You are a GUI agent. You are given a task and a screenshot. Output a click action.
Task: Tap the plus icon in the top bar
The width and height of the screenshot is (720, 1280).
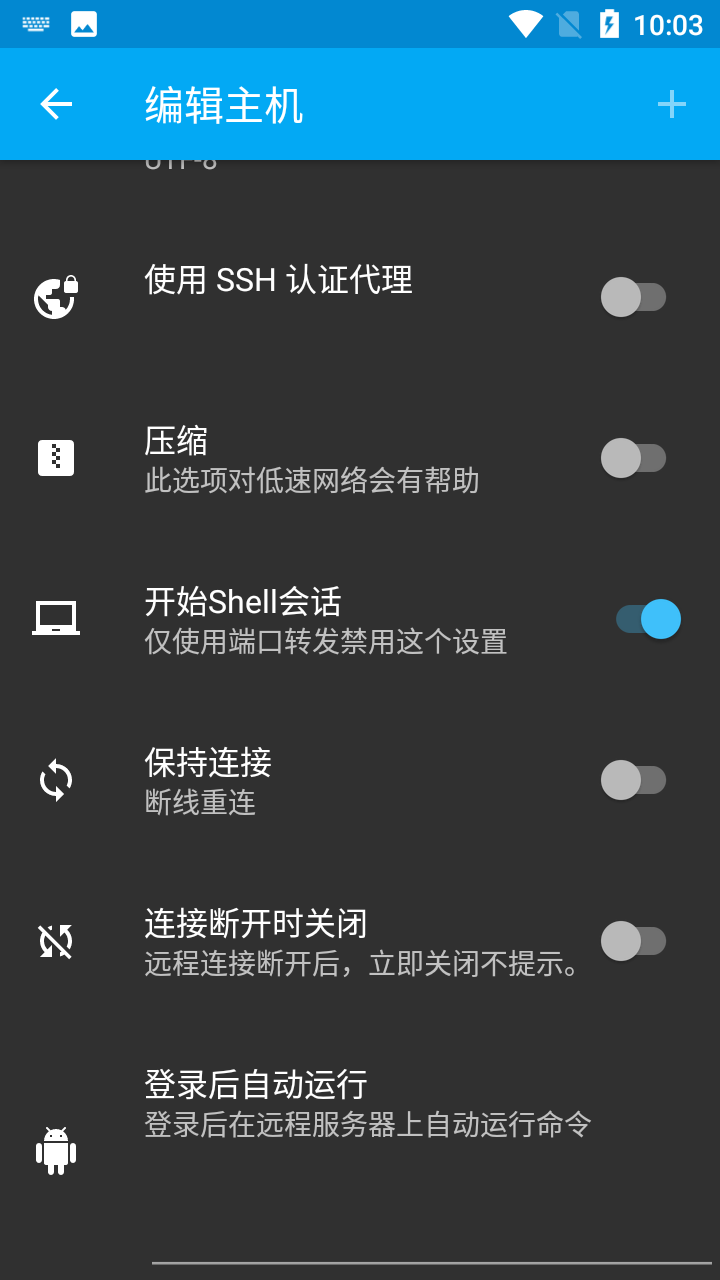672,104
